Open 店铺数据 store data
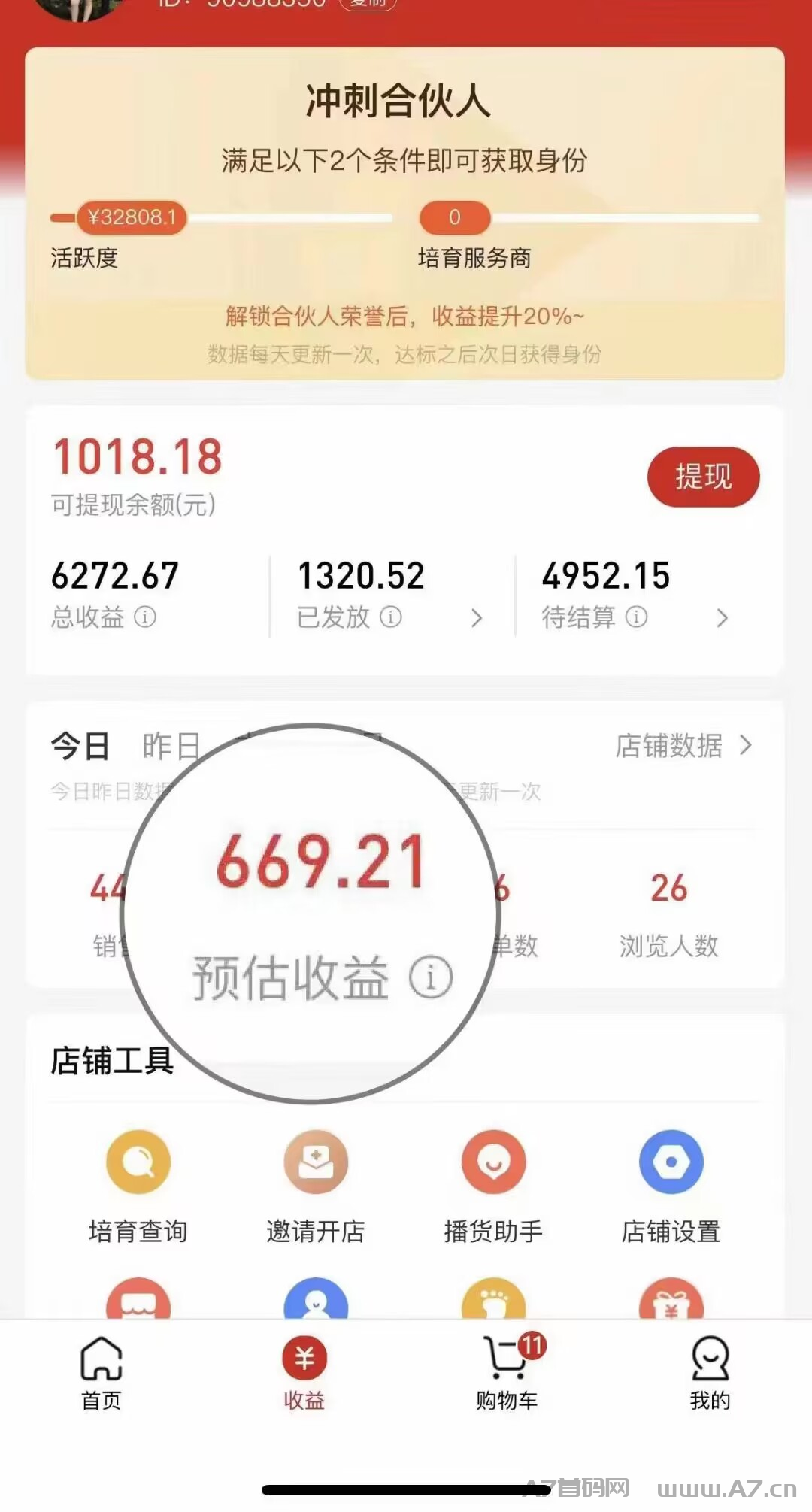812x1512 pixels. click(x=683, y=746)
